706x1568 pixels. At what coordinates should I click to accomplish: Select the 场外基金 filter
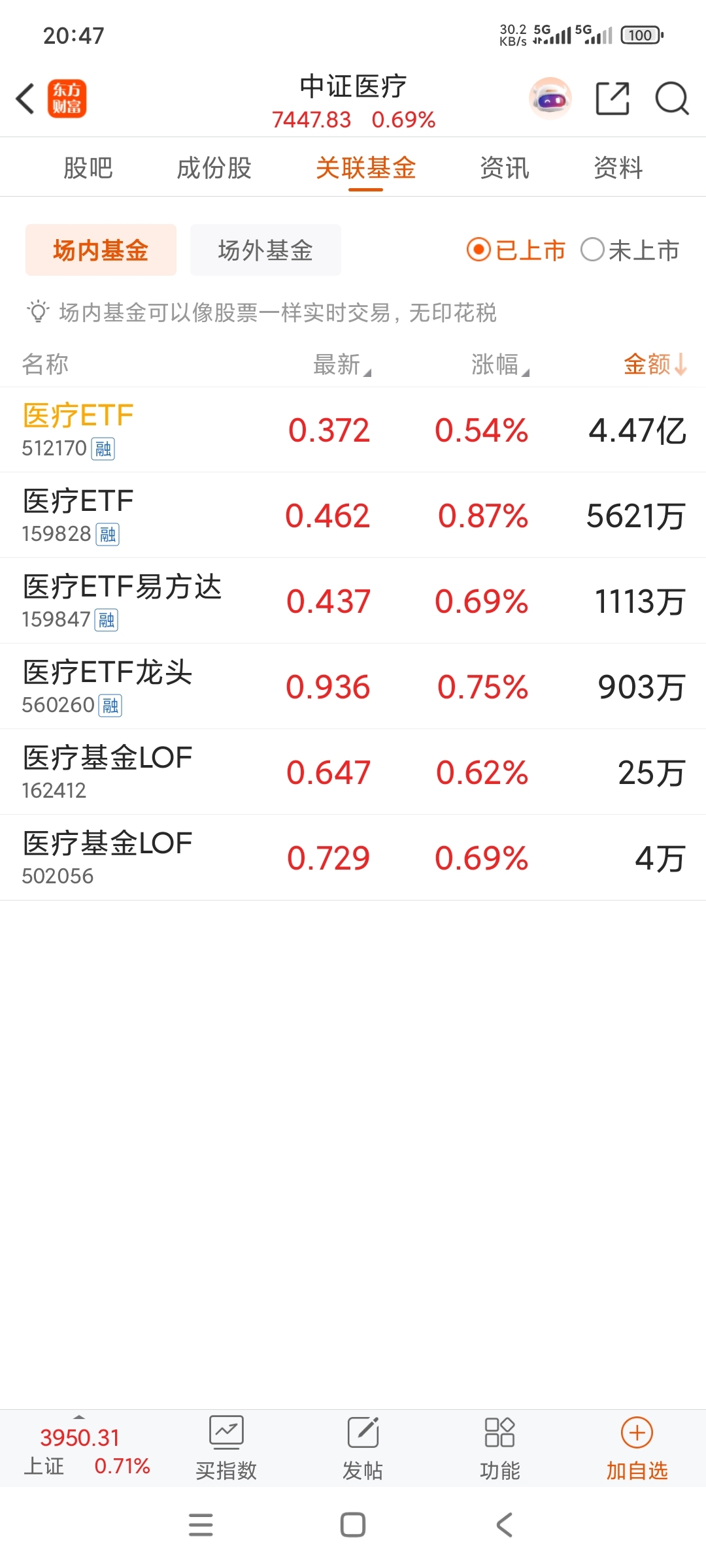pyautogui.click(x=265, y=250)
